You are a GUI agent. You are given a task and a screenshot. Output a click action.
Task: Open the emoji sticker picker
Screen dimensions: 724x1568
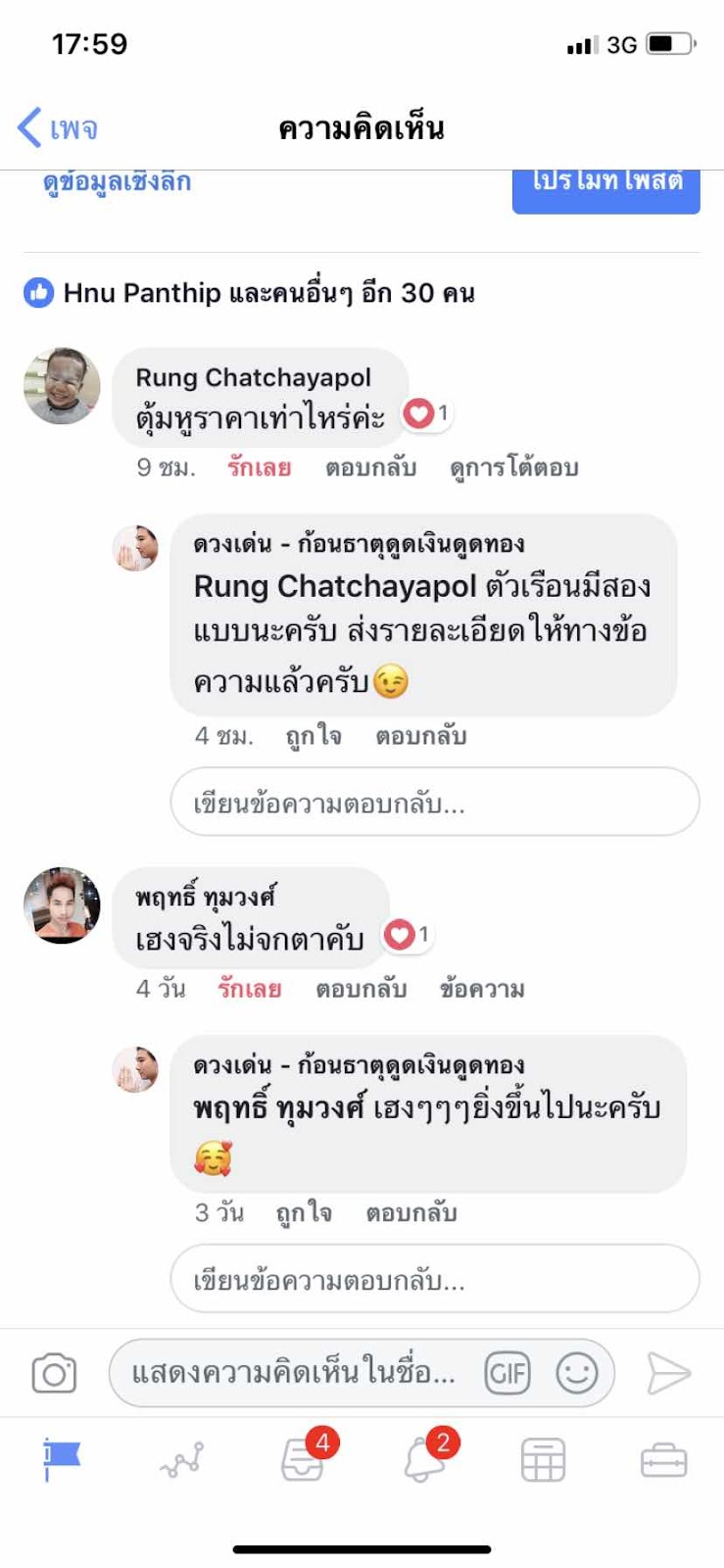click(x=577, y=1374)
